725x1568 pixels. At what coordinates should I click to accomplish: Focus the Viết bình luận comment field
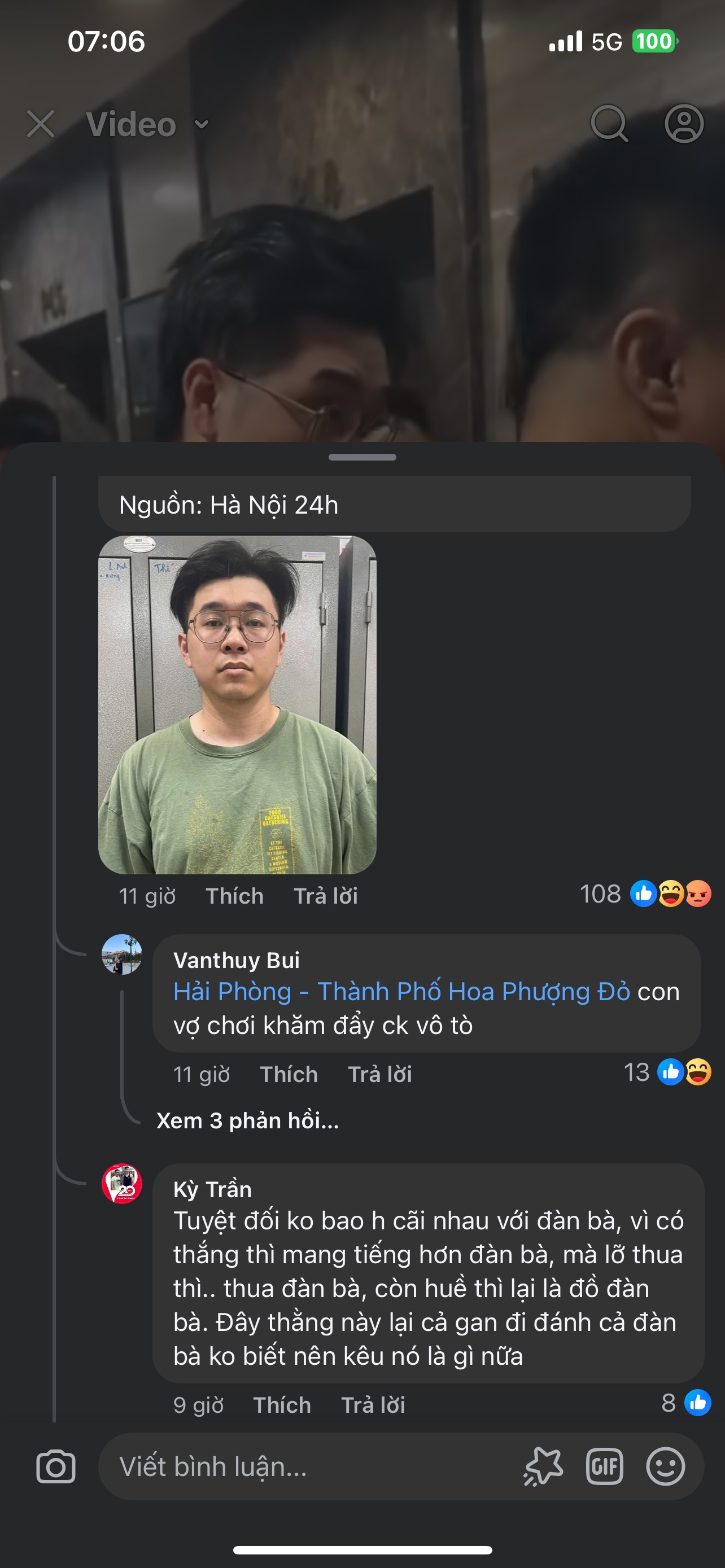pyautogui.click(x=304, y=1466)
